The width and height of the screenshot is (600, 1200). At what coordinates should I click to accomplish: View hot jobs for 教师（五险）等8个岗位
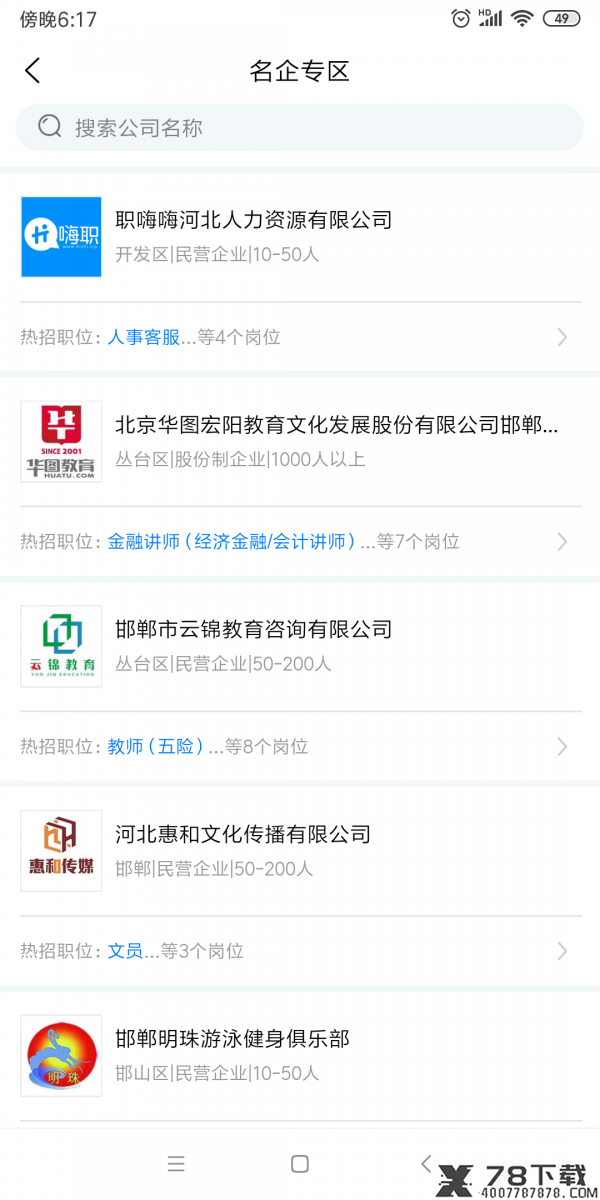tap(300, 746)
